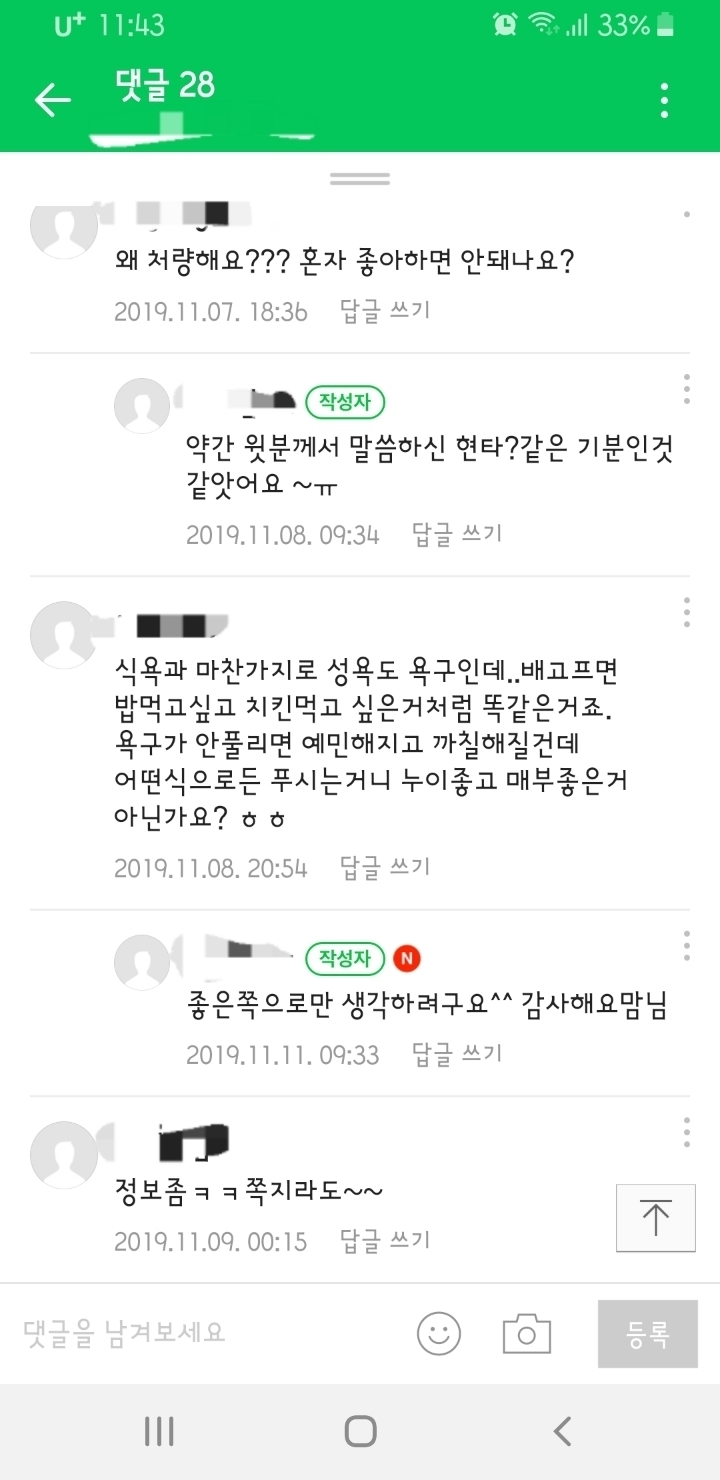The image size is (720, 1480).
Task: Tap 답글 쓰기 under the 18:36 comment
Action: pos(385,310)
